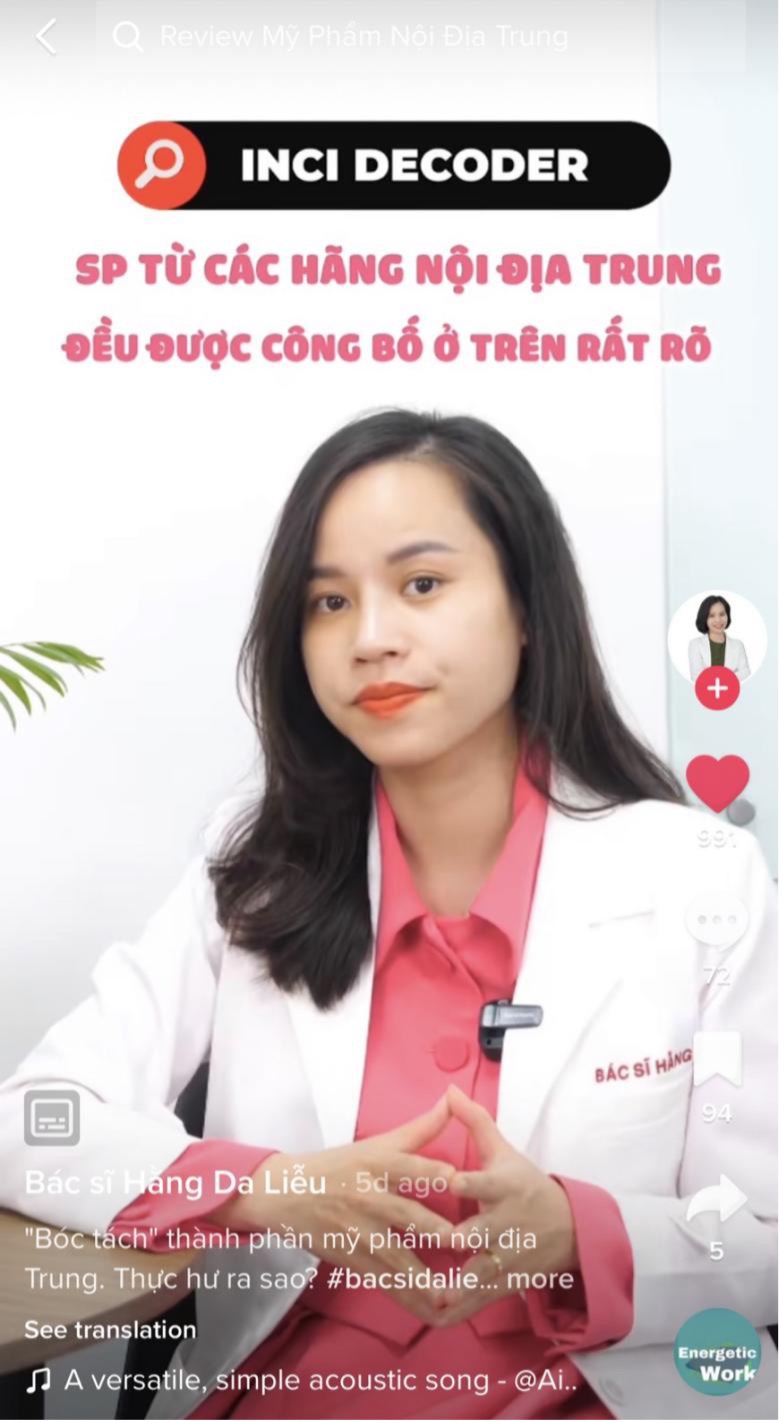Follow the creator with the plus button
The width and height of the screenshot is (782, 1423).
pos(716,689)
